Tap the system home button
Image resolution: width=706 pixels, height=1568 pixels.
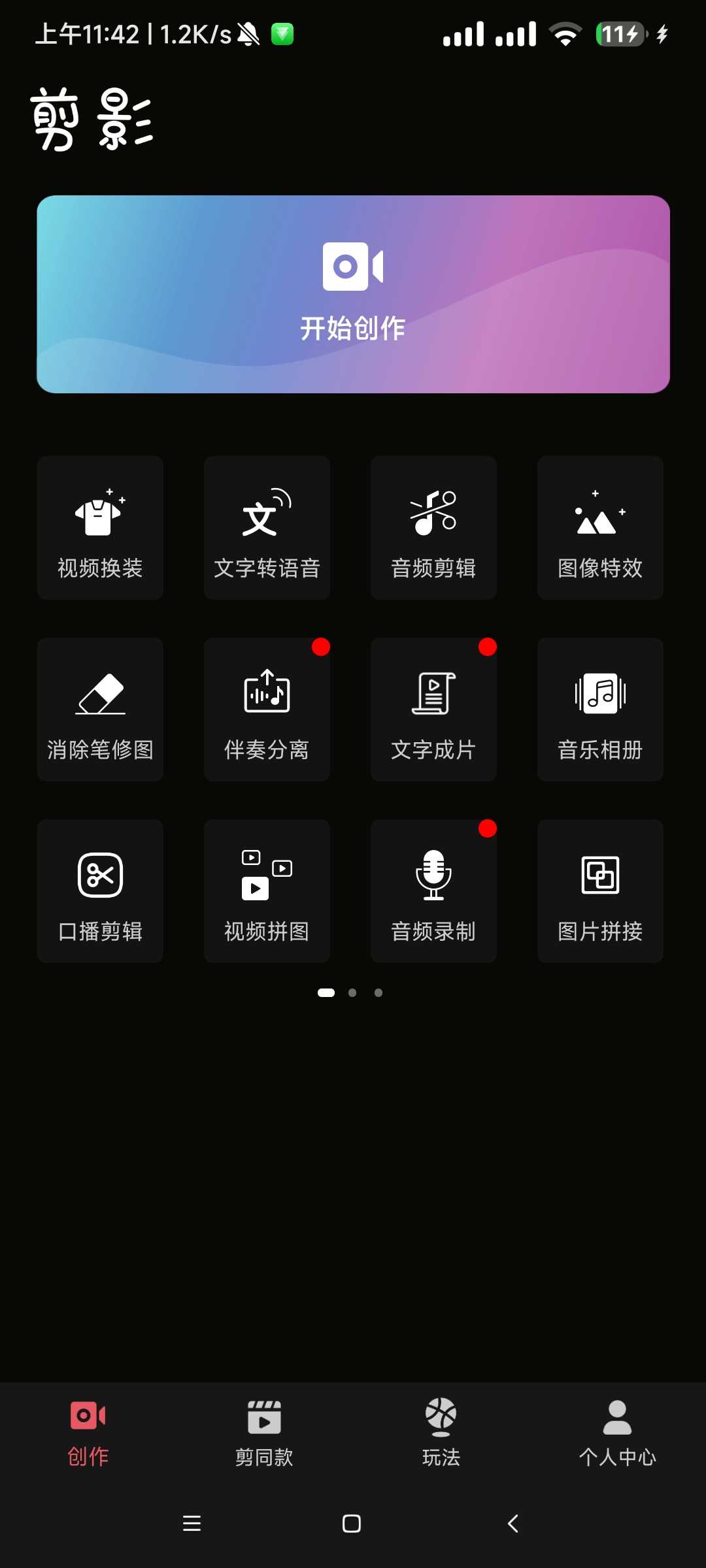click(x=352, y=1524)
